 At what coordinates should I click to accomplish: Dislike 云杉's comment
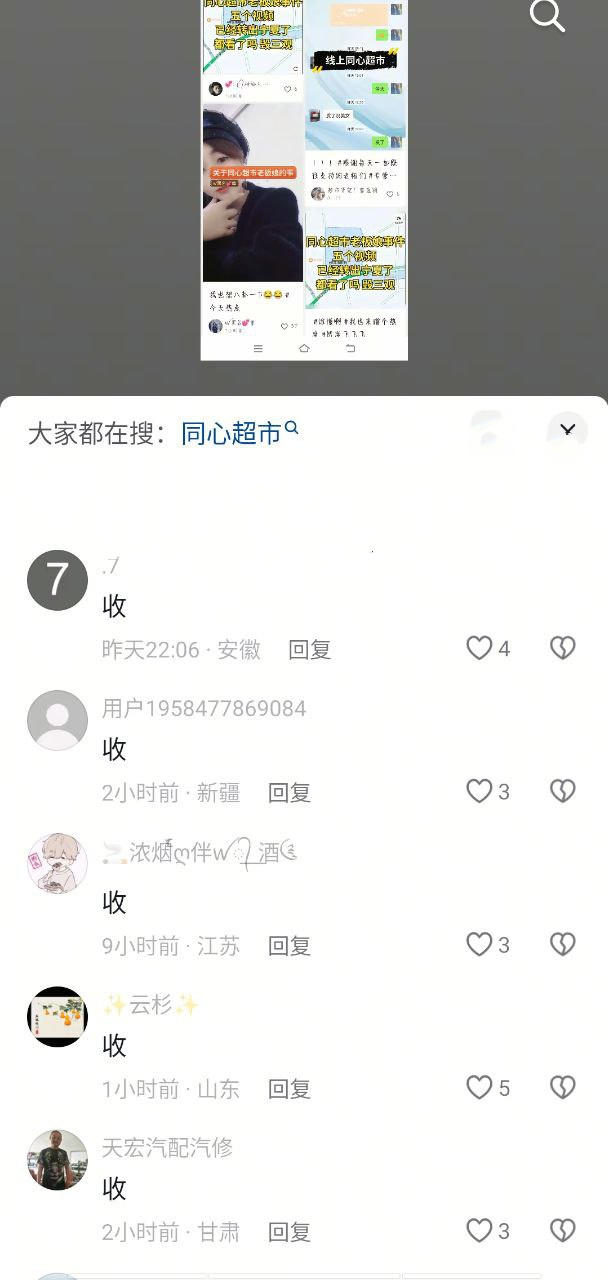coord(563,1087)
